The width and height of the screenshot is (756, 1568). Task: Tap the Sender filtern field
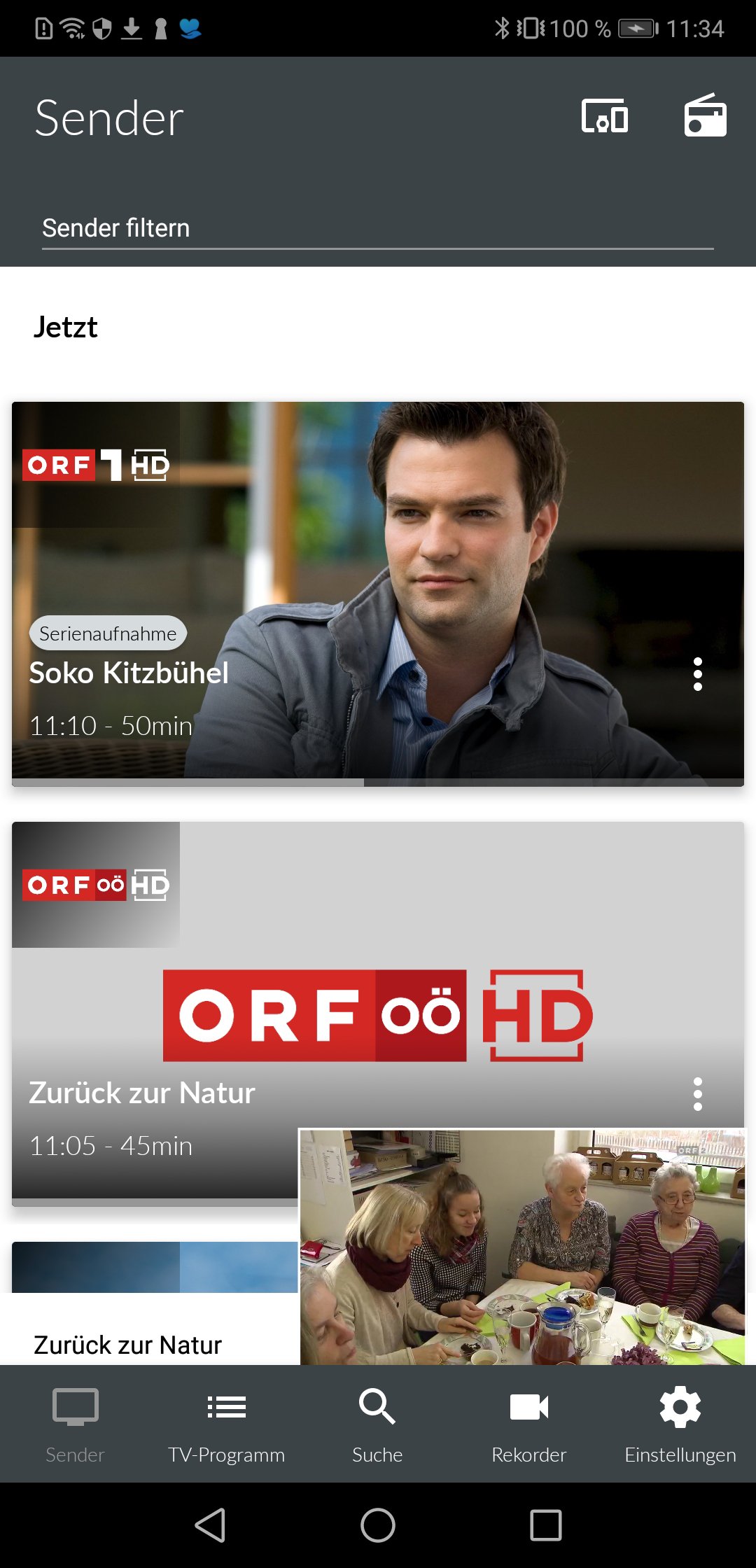pos(378,228)
